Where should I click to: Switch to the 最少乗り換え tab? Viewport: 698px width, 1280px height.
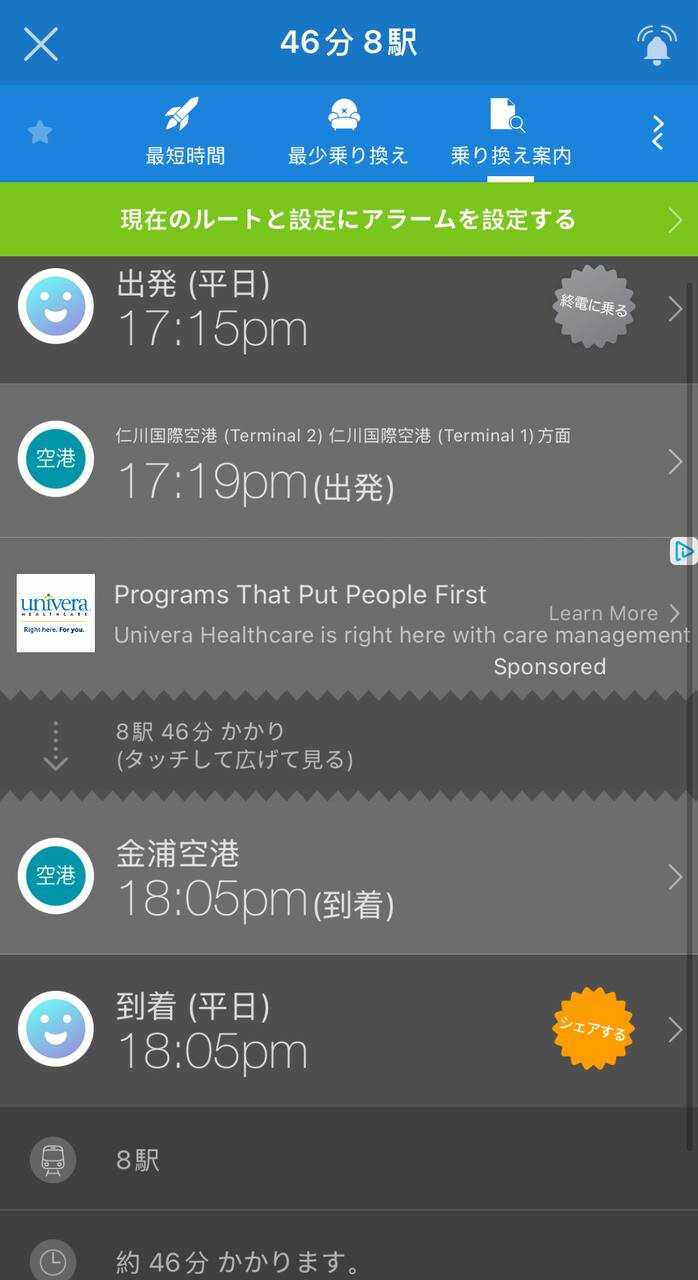click(x=348, y=132)
